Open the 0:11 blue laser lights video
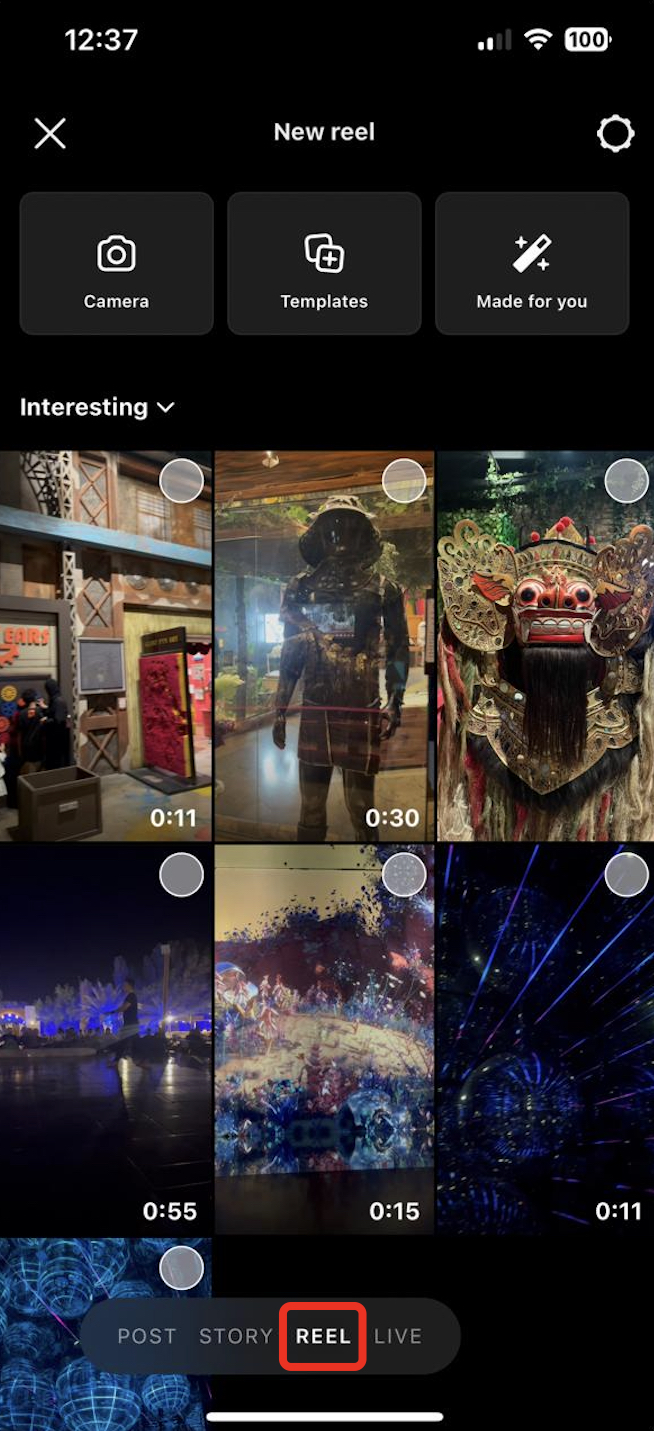The image size is (654, 1431). point(546,1039)
